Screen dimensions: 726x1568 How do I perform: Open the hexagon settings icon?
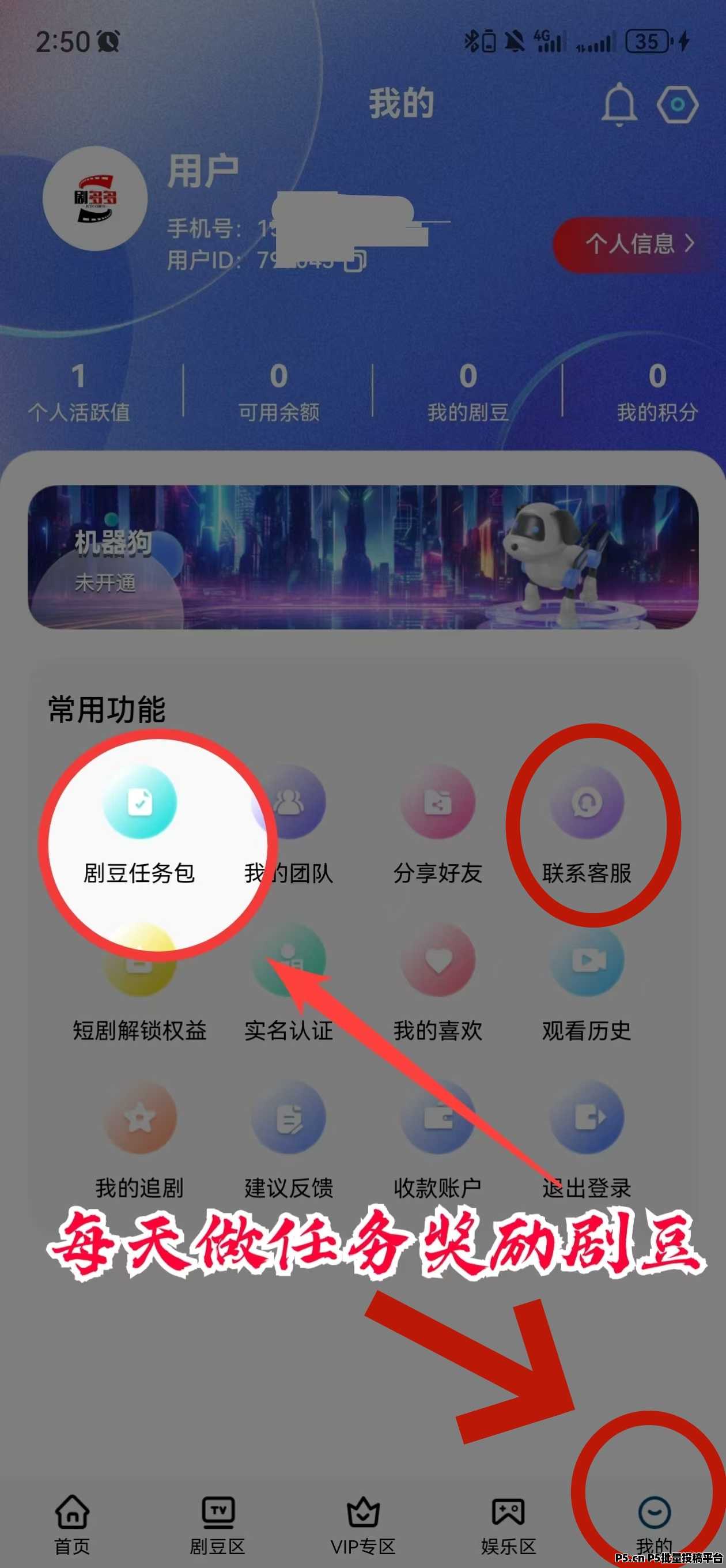(x=676, y=105)
